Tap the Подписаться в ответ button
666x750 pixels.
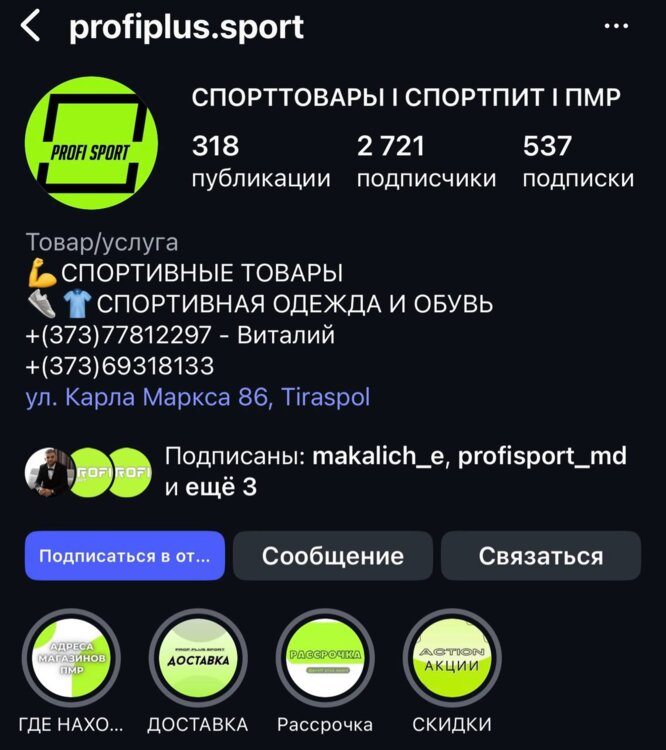125,556
